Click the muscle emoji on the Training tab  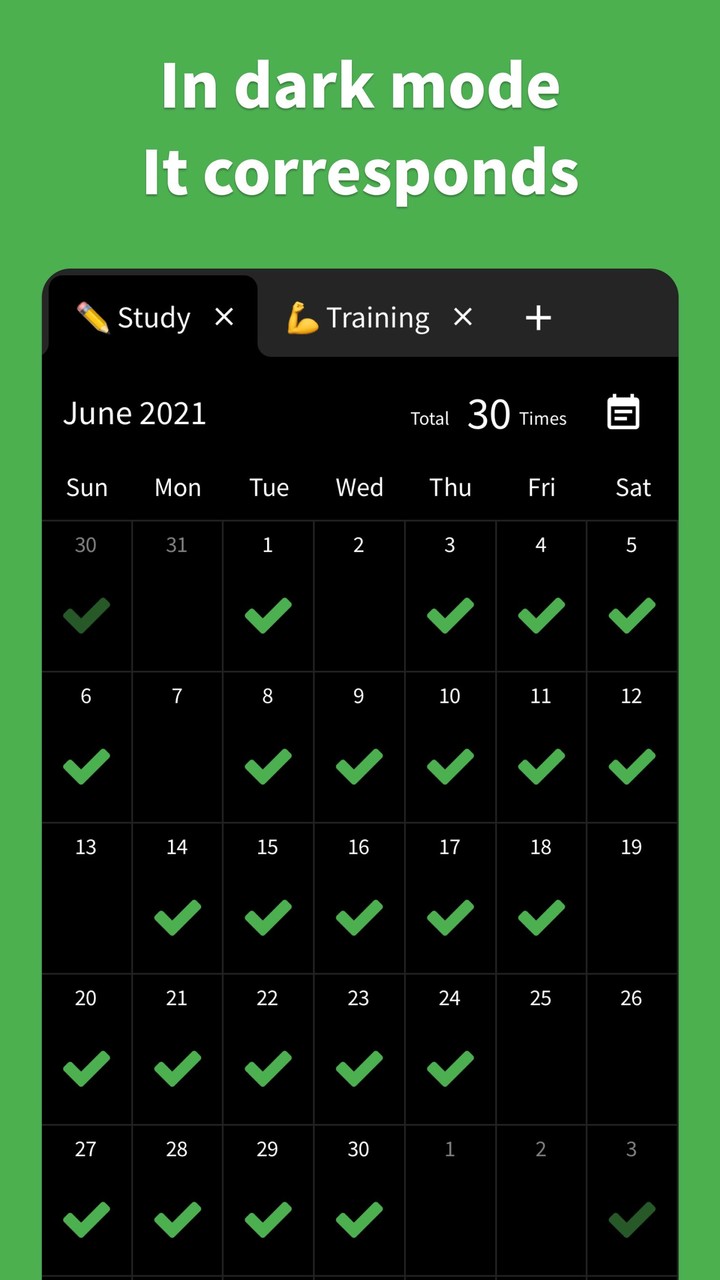click(x=303, y=317)
